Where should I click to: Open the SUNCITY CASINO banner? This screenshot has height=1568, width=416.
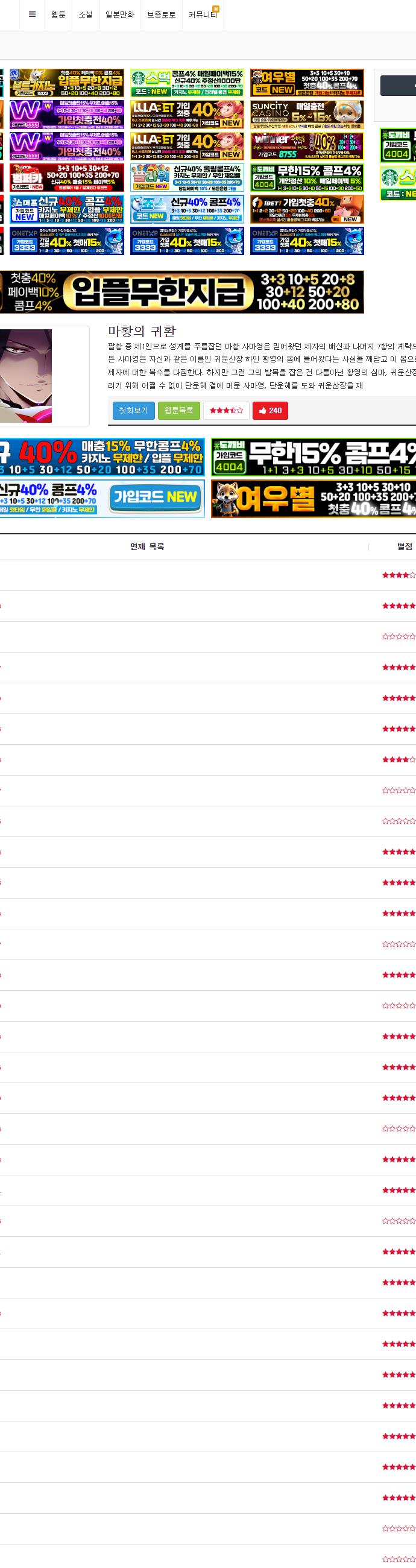click(306, 115)
